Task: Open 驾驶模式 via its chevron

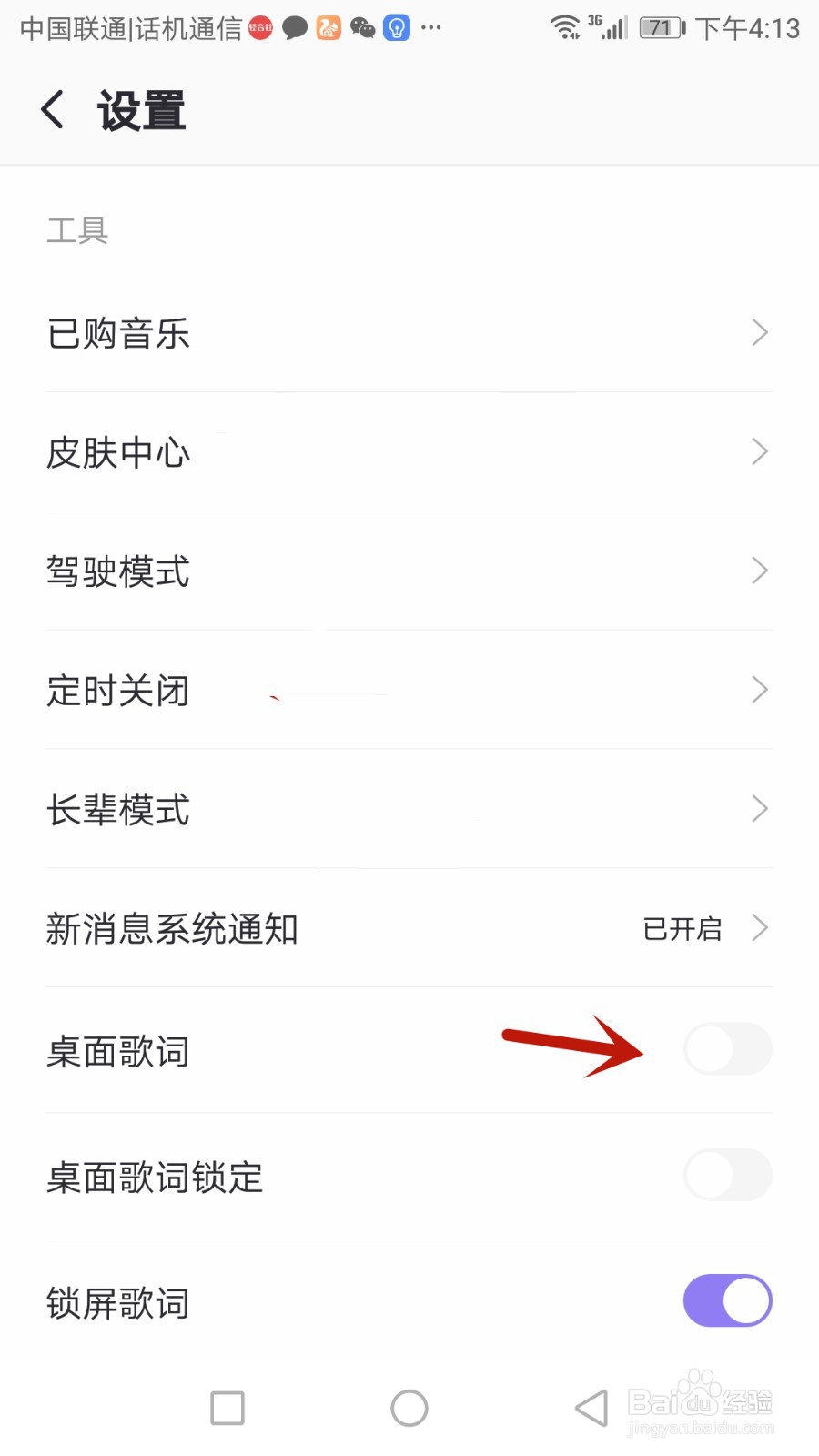Action: pyautogui.click(x=761, y=571)
